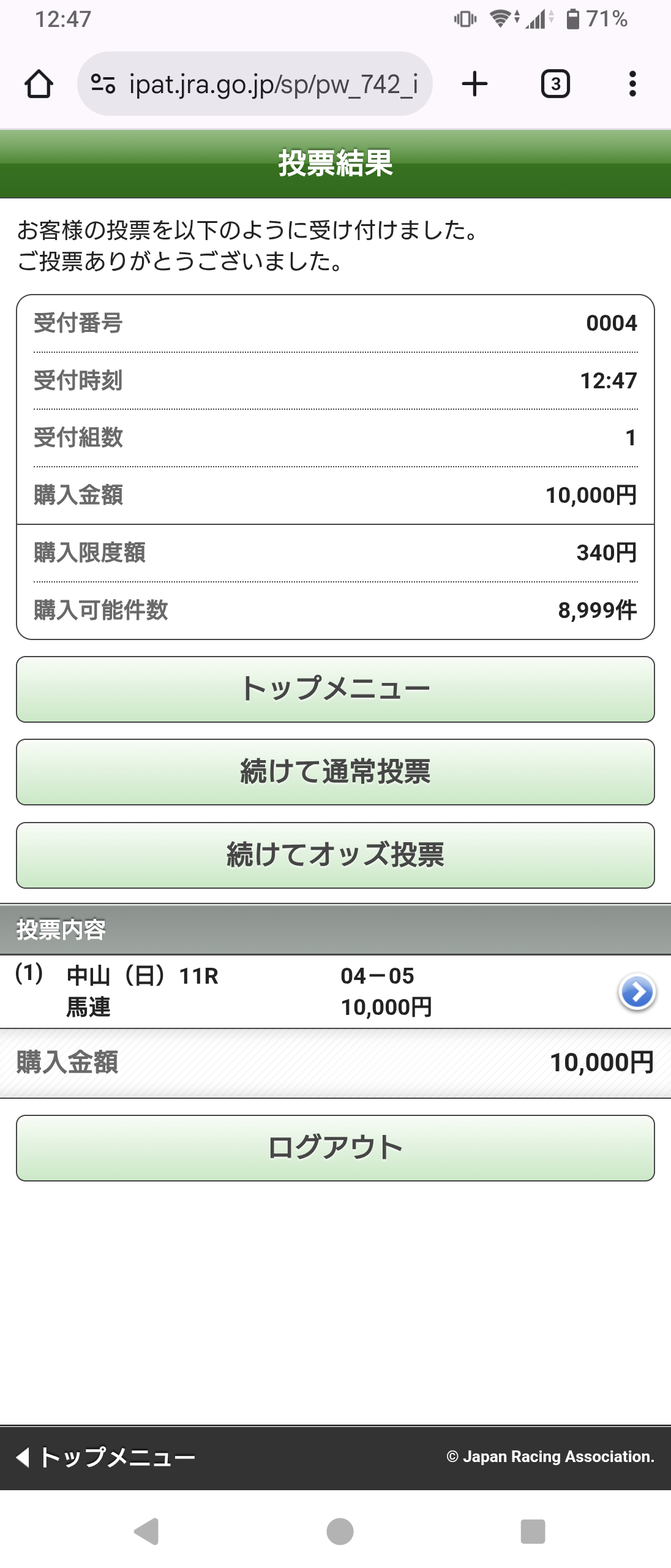Show the open tabs switcher
This screenshot has width=671, height=1568.
(555, 84)
